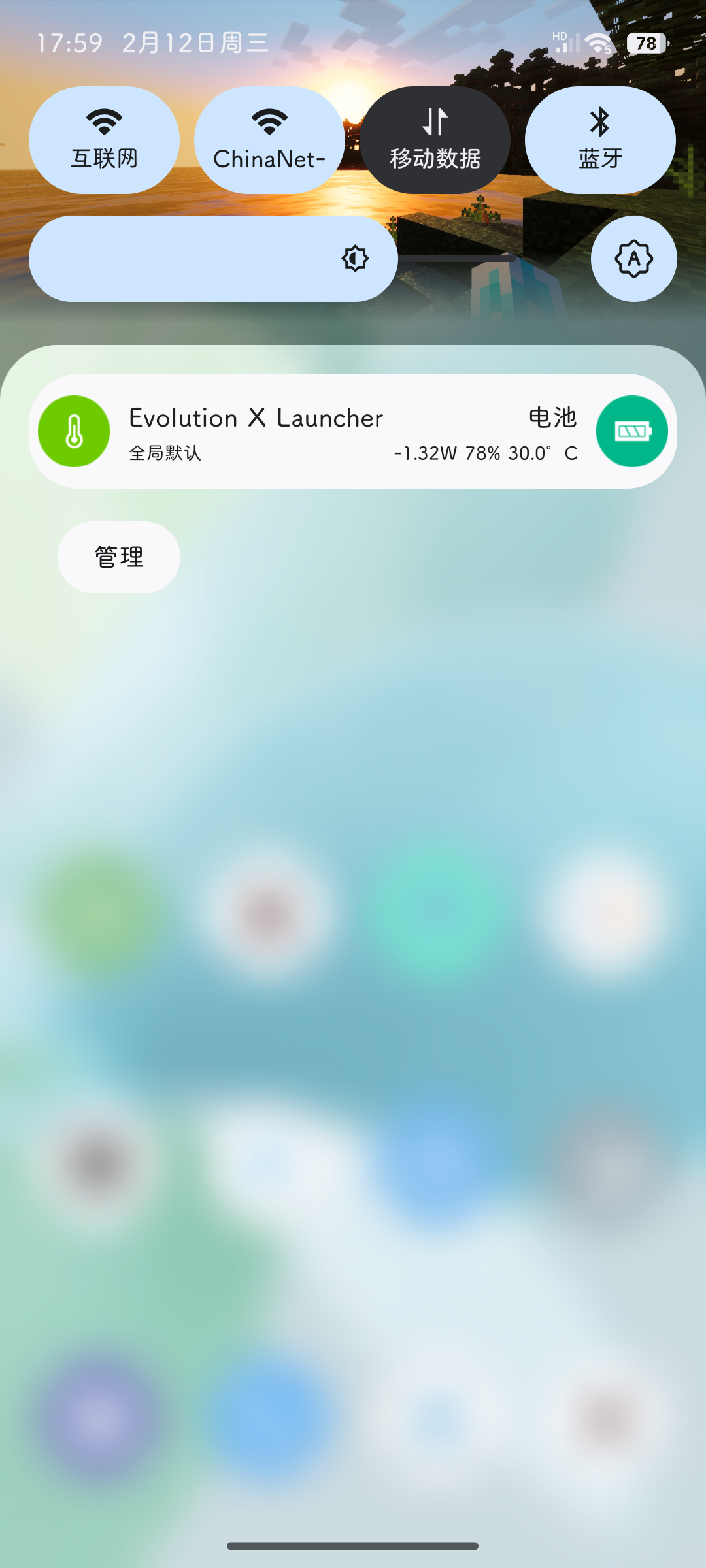706x1568 pixels.
Task: Toggle the 互联网 internet tile
Action: click(104, 140)
